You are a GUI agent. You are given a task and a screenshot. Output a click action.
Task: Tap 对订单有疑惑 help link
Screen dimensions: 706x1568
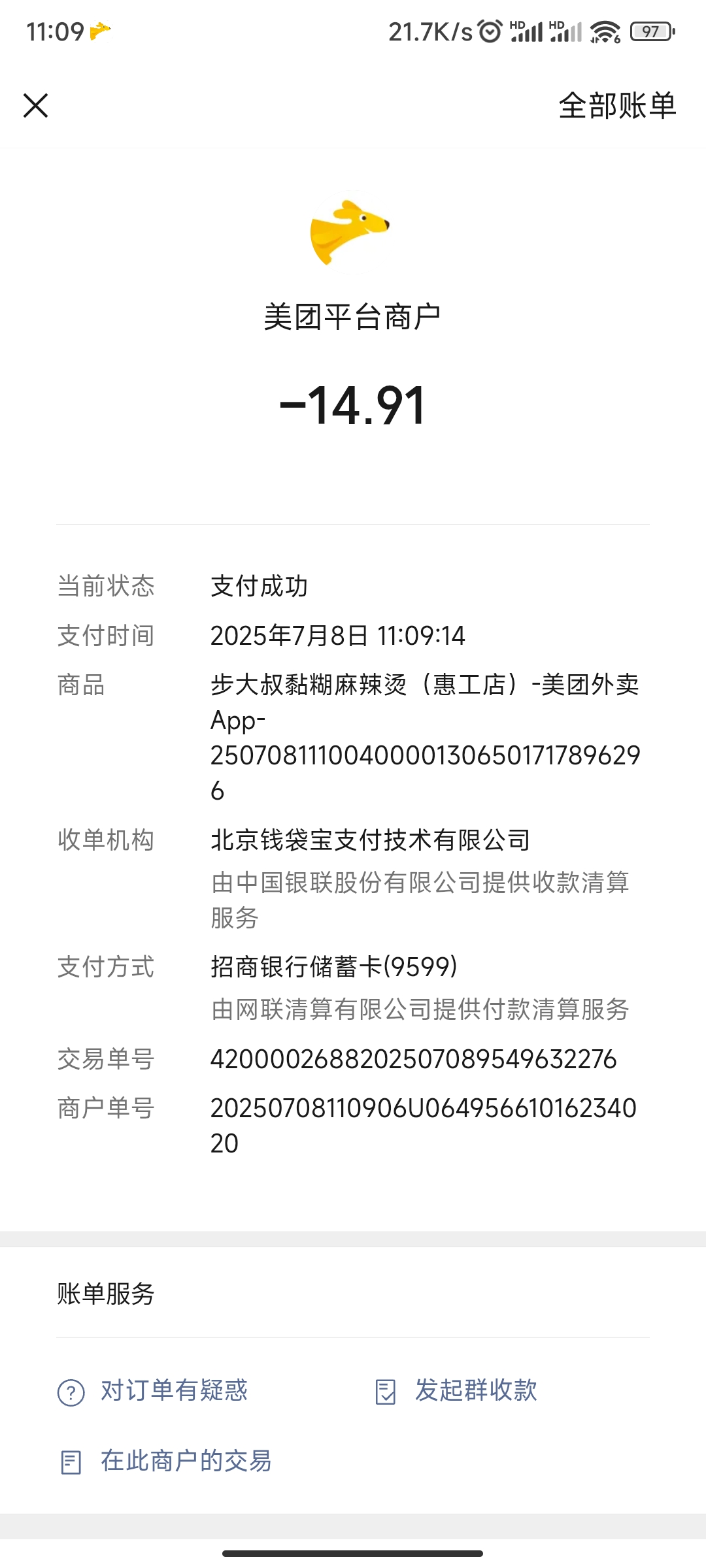pos(154,1390)
